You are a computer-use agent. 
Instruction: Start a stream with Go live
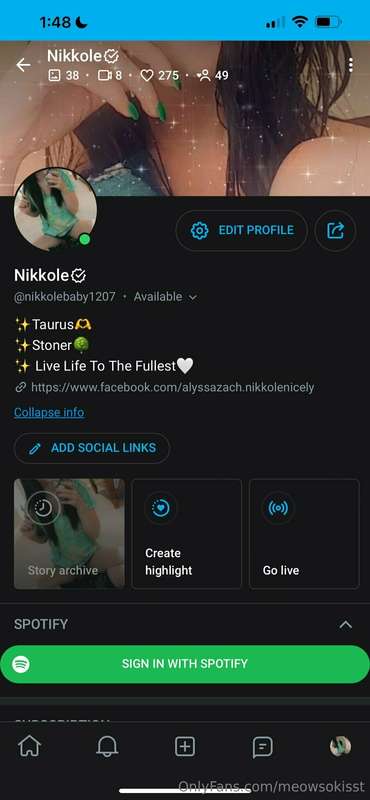point(304,534)
